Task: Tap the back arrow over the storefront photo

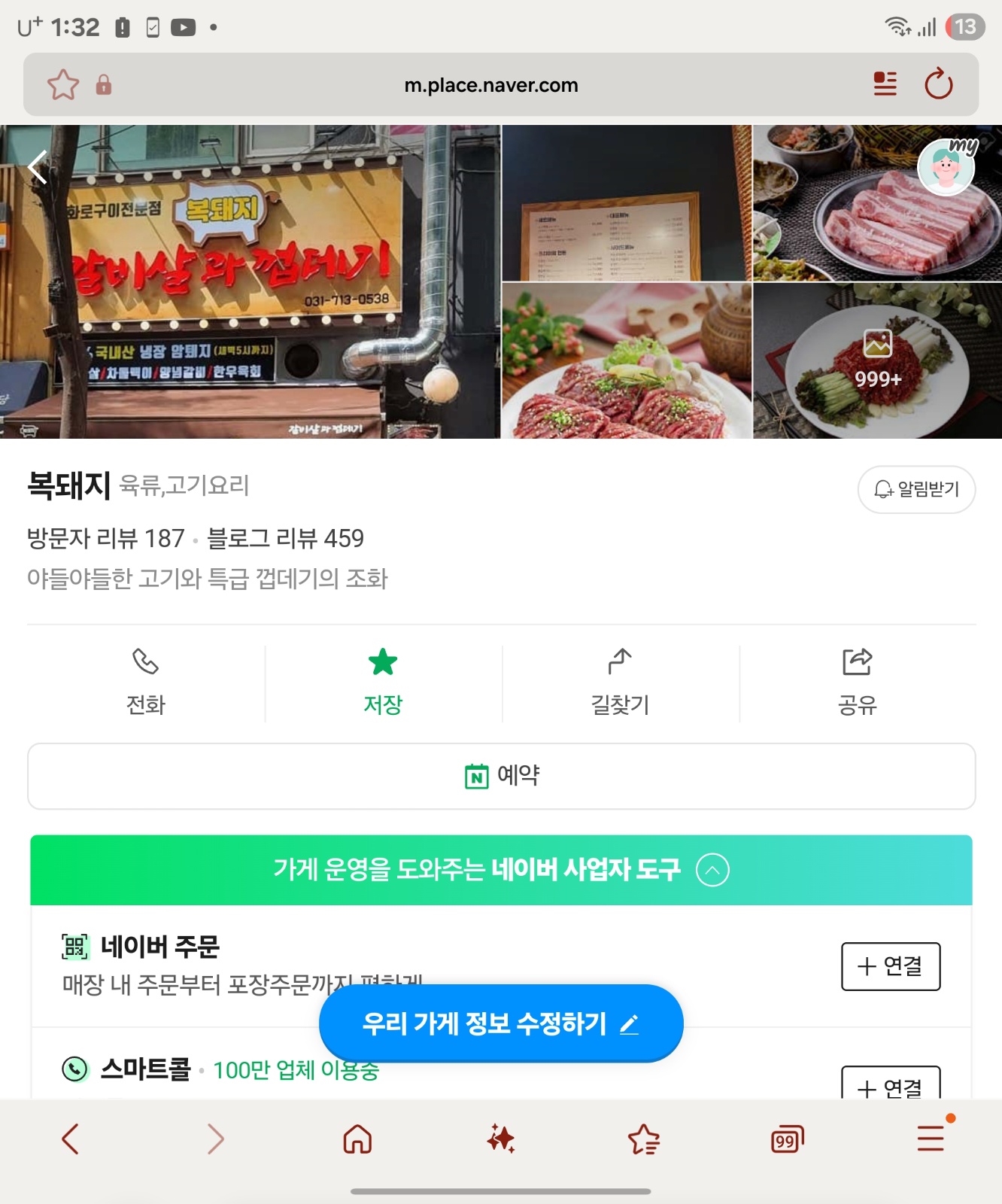Action: coord(37,168)
